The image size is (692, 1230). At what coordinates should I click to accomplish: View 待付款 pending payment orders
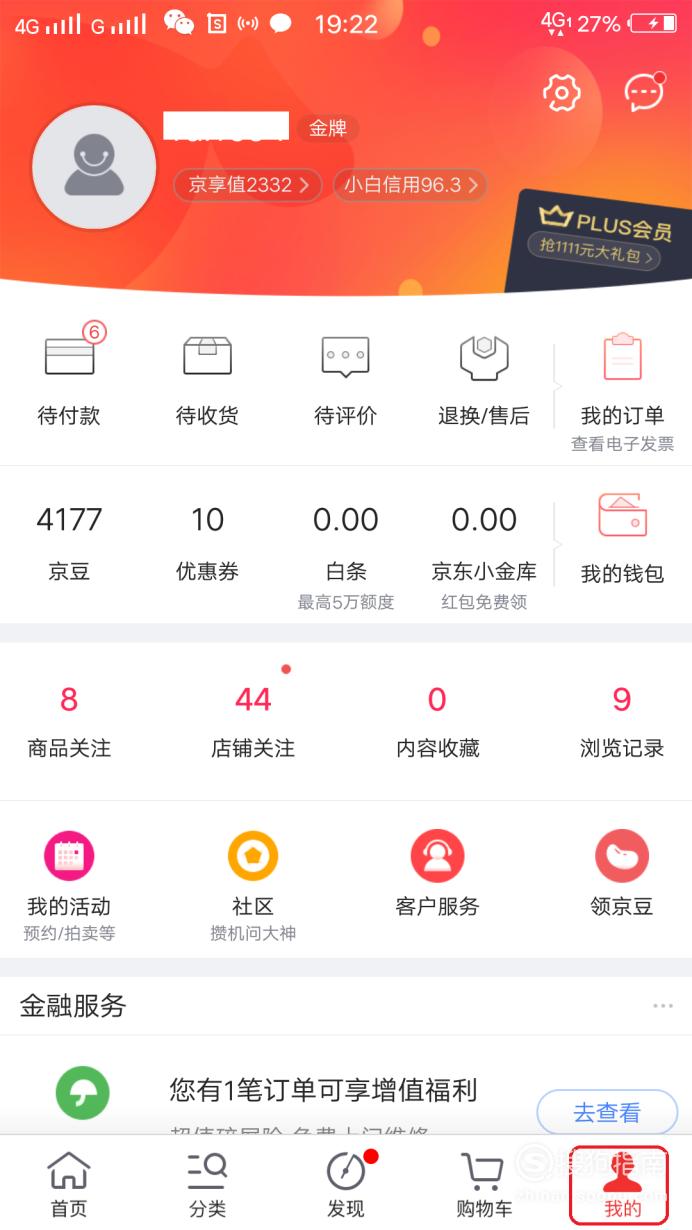(69, 380)
